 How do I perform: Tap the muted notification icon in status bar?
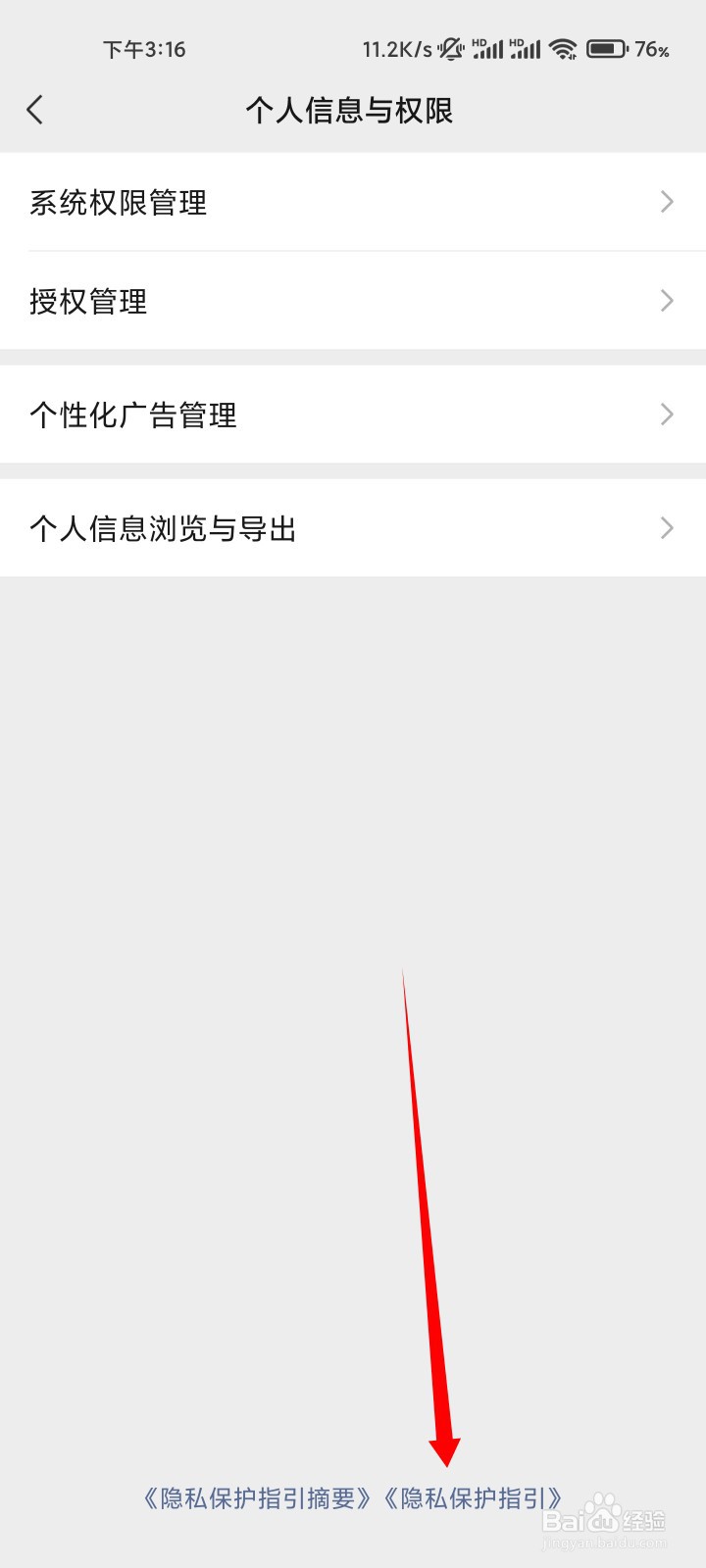coord(450,47)
